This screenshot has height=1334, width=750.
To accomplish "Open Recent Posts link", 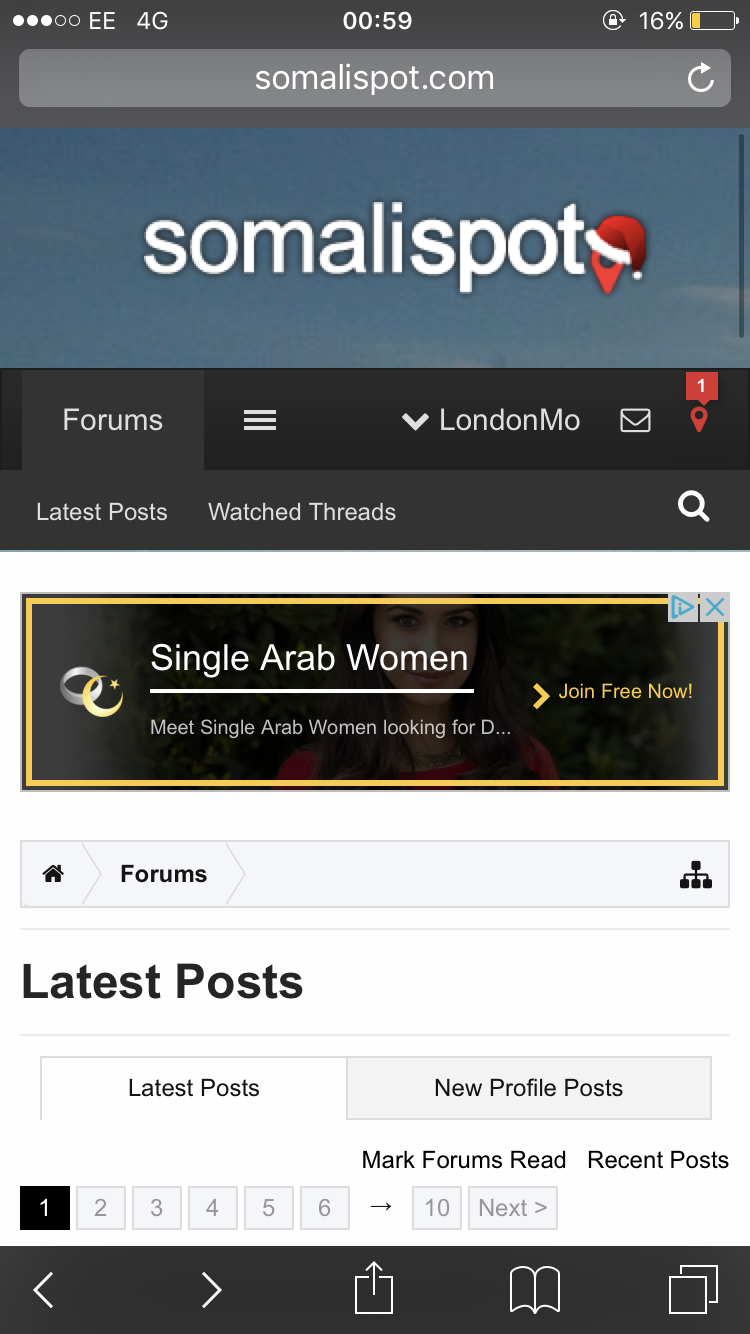I will pos(658,1160).
